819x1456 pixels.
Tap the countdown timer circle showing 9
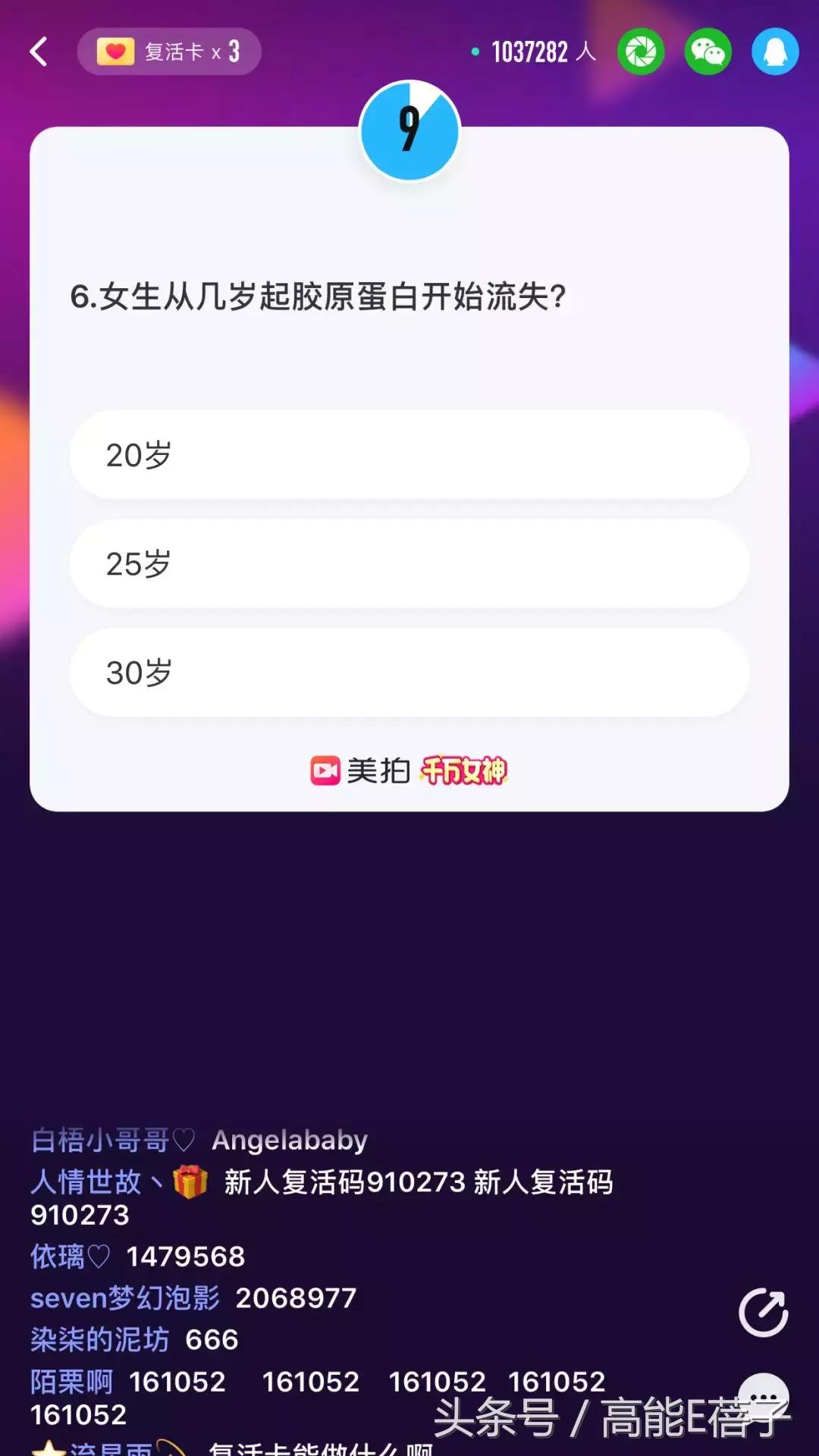[409, 130]
